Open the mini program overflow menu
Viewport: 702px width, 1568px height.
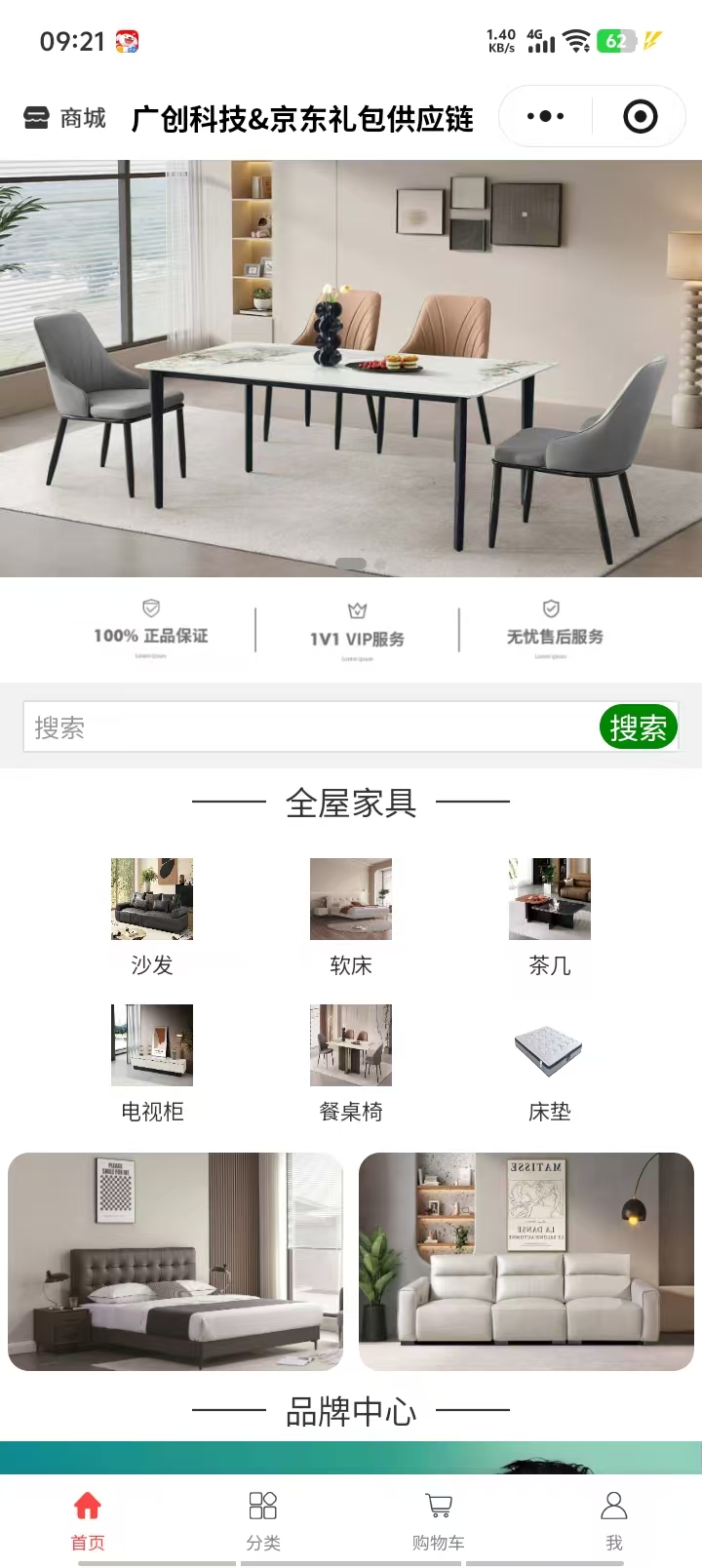click(545, 117)
